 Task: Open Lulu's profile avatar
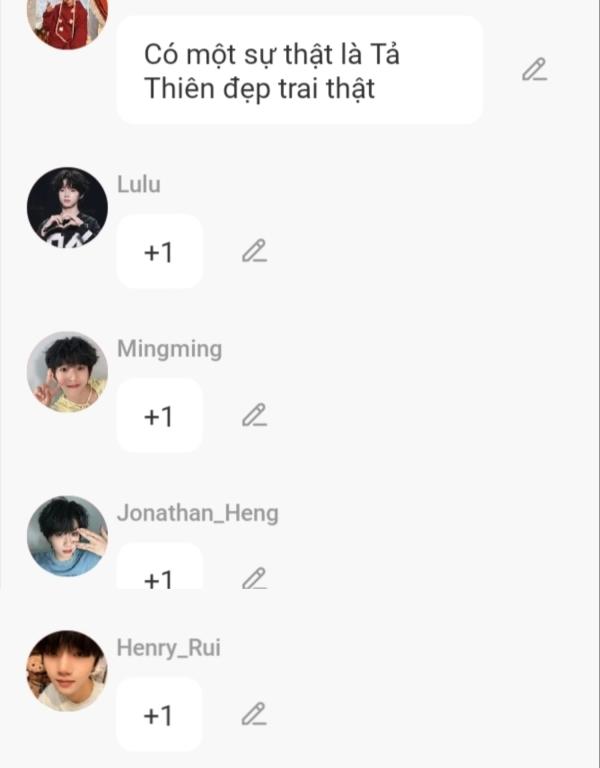click(x=67, y=207)
